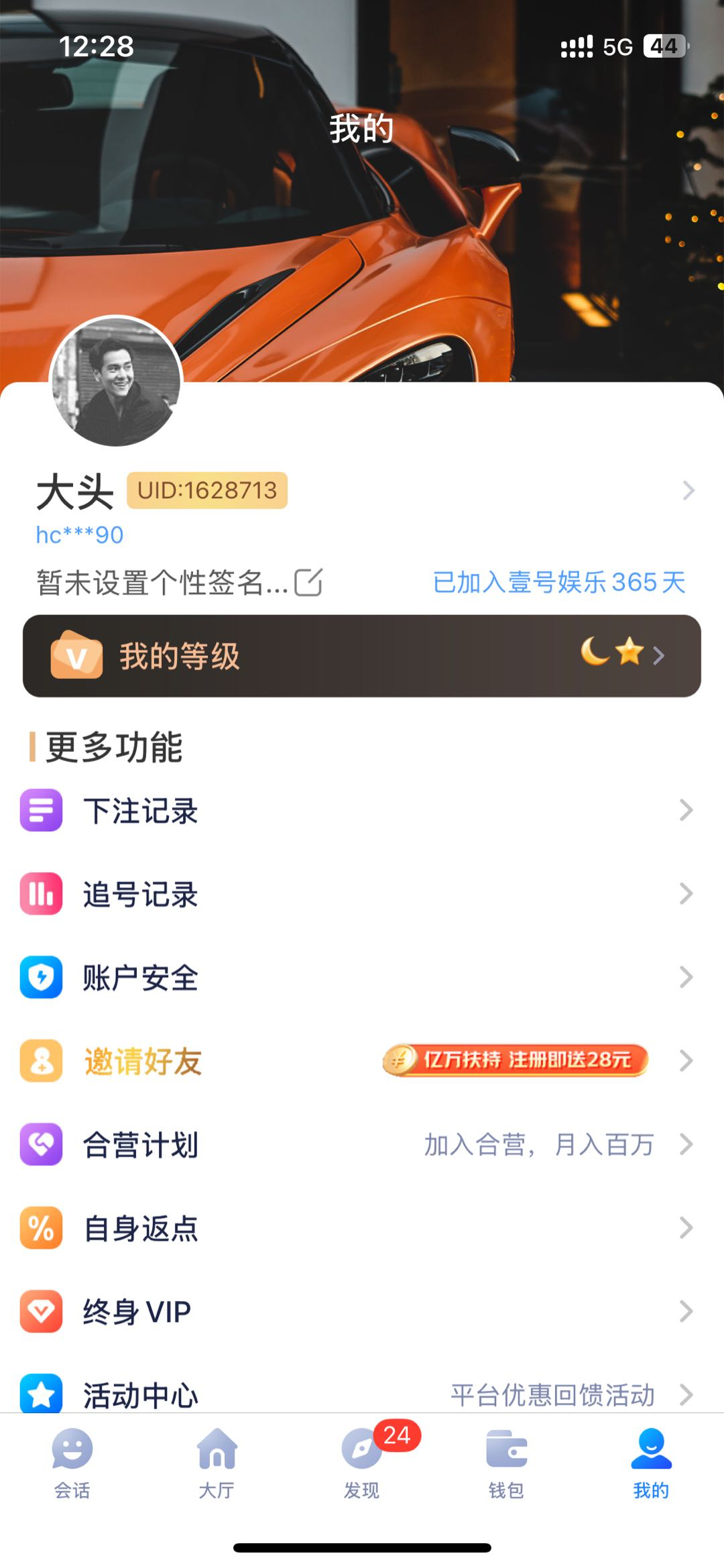
Task: Open 下注记录 row
Action: 362,810
